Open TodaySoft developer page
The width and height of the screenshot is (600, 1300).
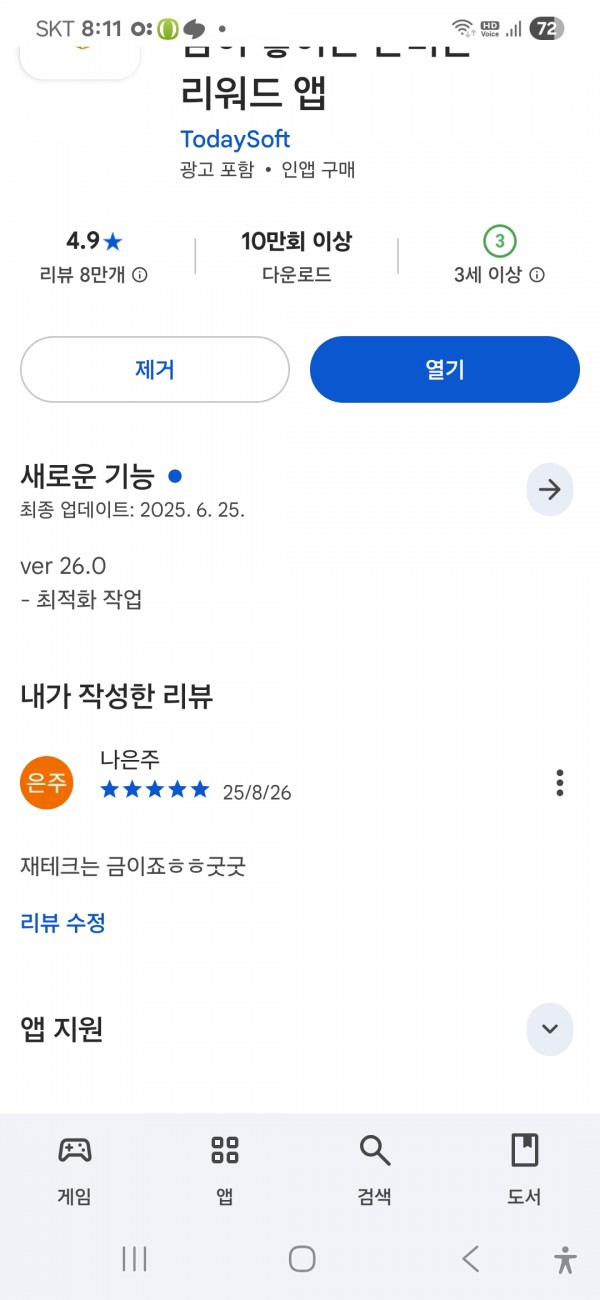pyautogui.click(x=235, y=139)
